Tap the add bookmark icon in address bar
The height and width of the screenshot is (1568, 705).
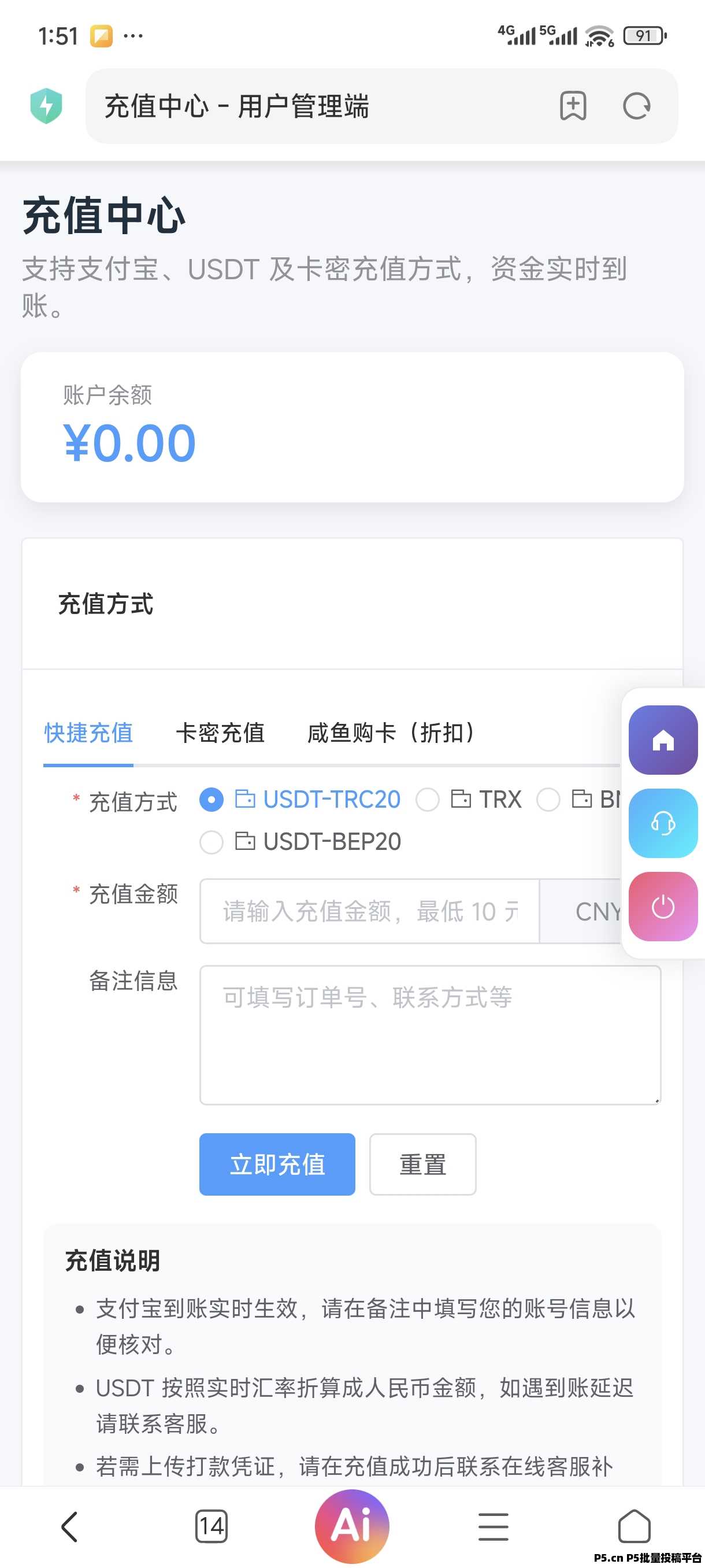(x=572, y=106)
